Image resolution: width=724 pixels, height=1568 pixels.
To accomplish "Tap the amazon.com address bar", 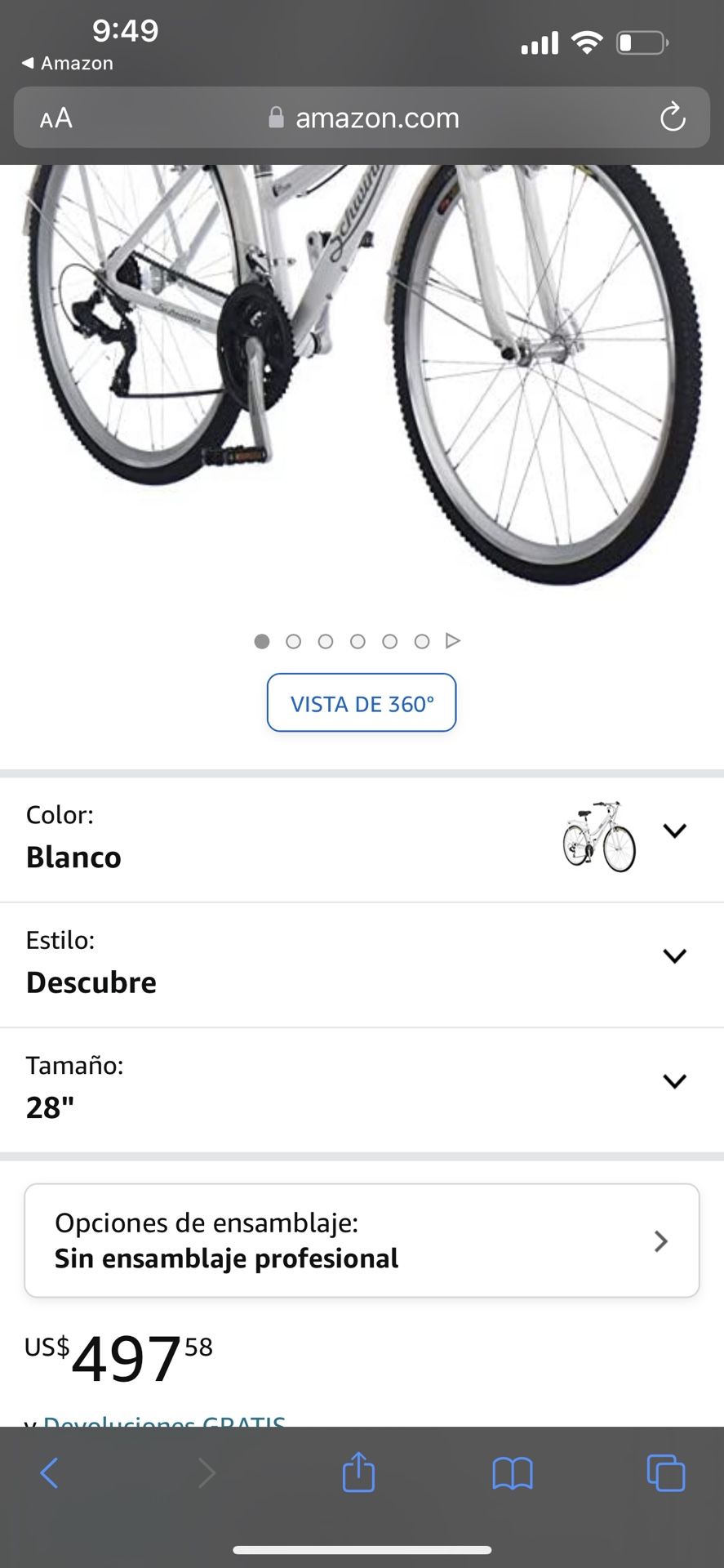I will click(376, 118).
